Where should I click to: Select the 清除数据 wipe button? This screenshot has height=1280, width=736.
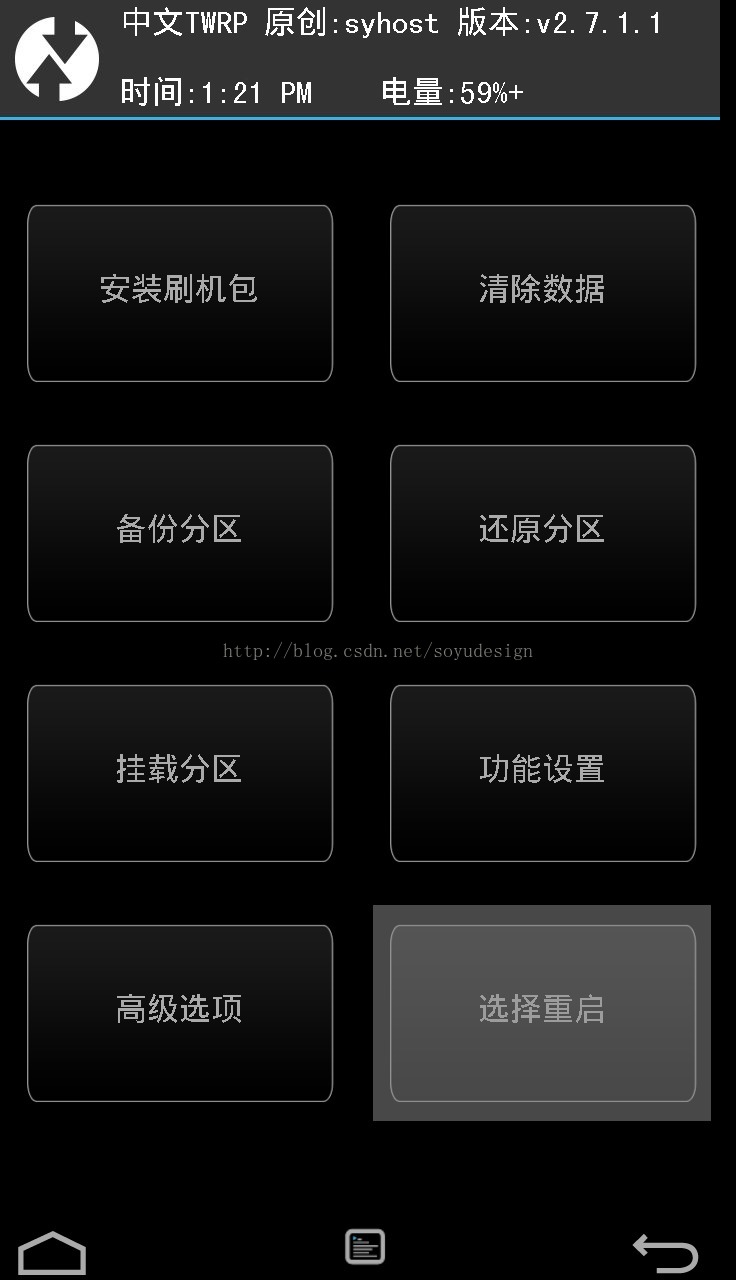pos(543,293)
